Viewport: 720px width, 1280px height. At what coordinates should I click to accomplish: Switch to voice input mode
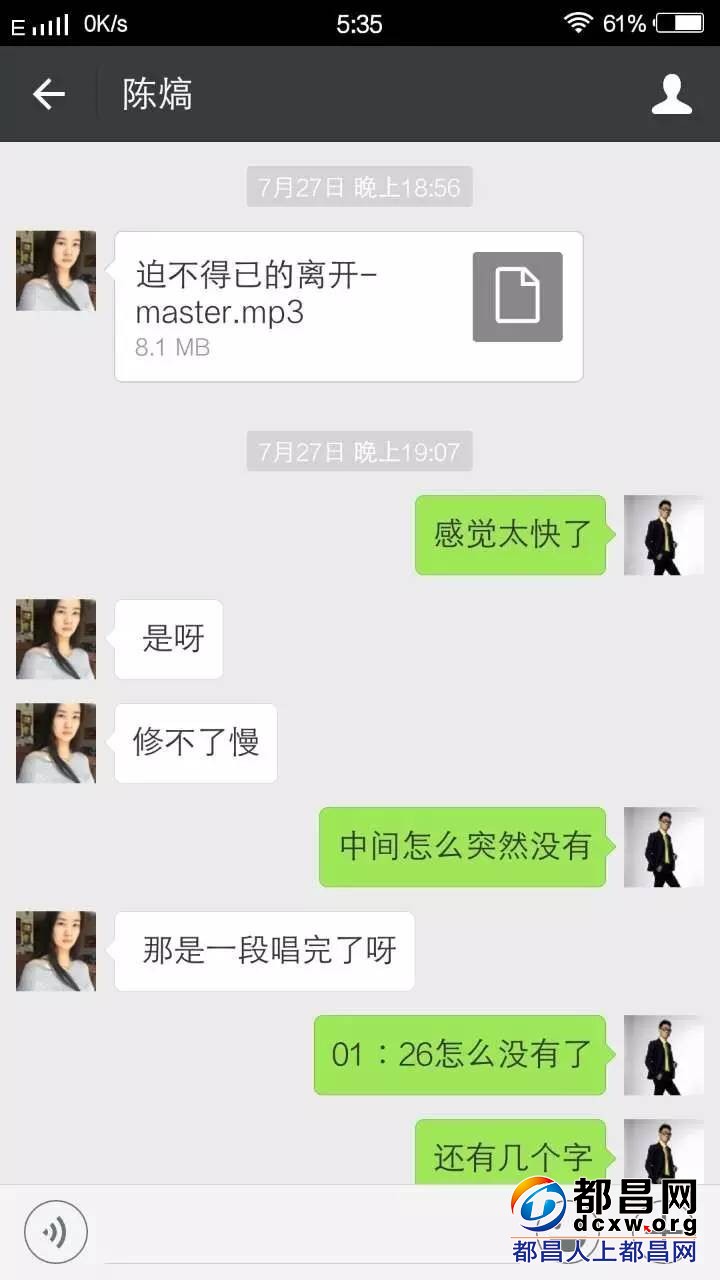[56, 1232]
